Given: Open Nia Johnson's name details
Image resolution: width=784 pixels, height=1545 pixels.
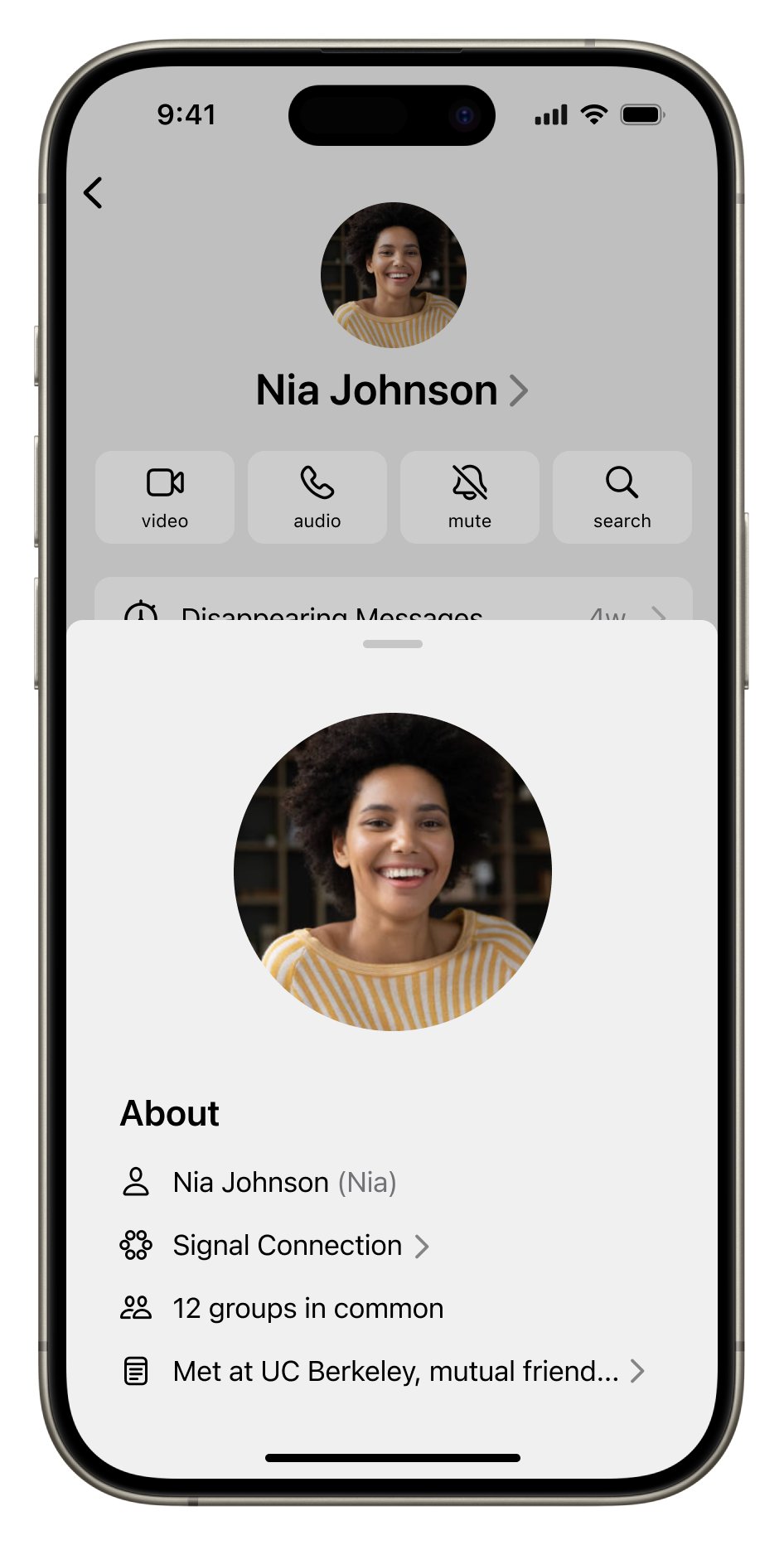Looking at the screenshot, I should pyautogui.click(x=391, y=390).
